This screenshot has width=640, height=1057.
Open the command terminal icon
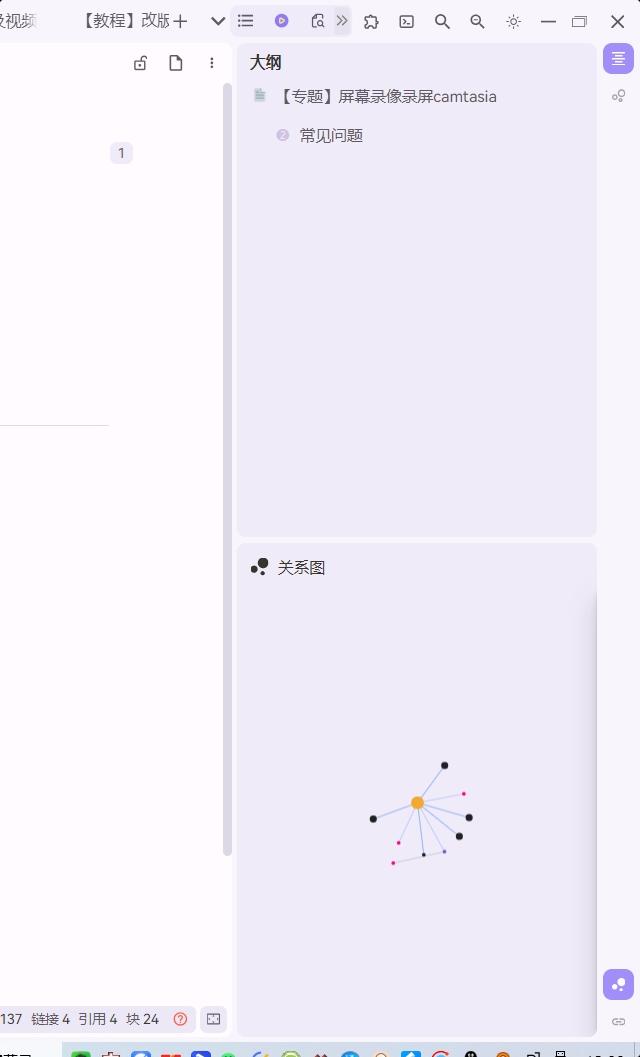point(407,21)
